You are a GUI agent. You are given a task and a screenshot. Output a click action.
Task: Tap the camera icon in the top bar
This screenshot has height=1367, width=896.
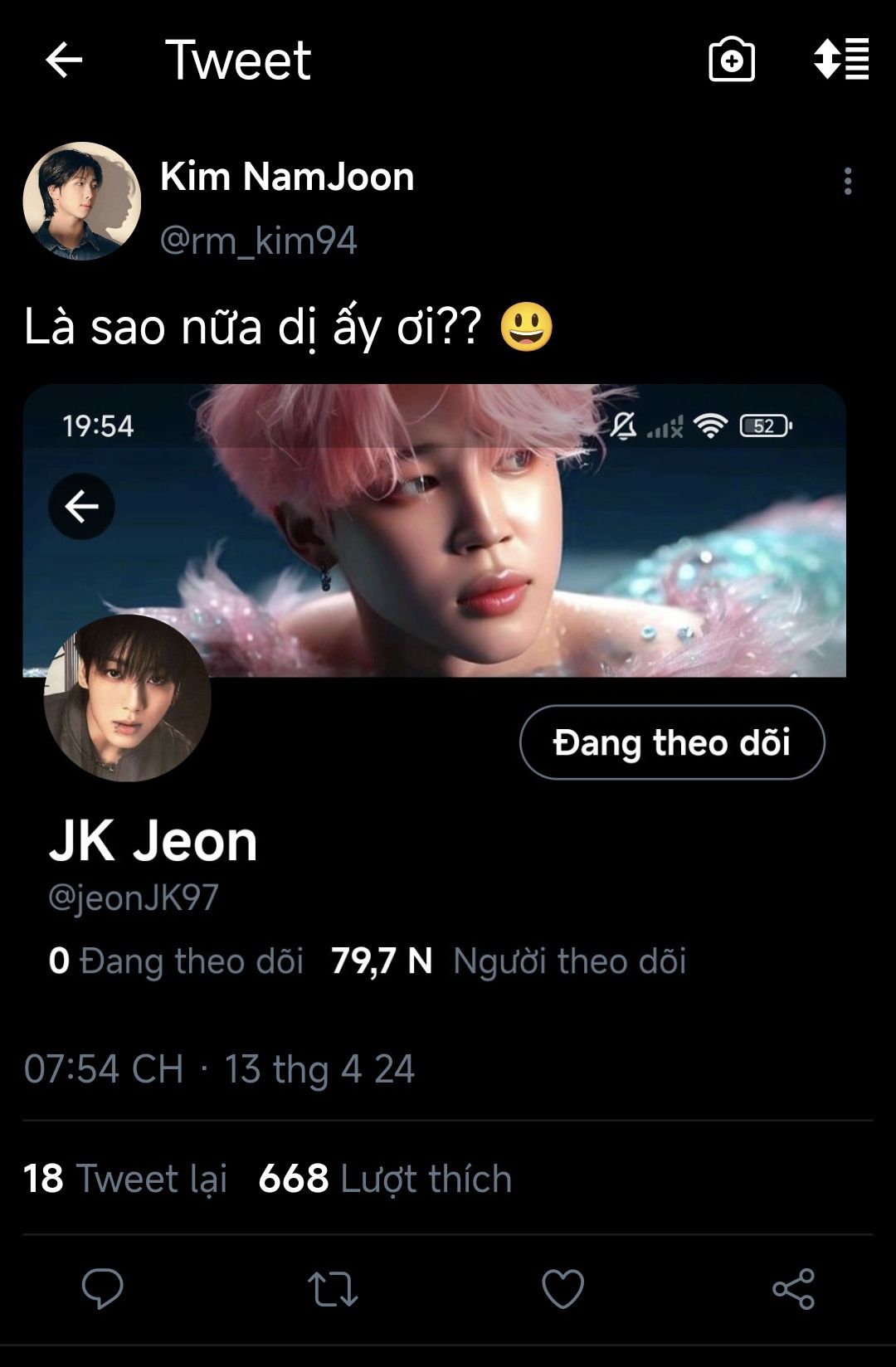(x=732, y=61)
